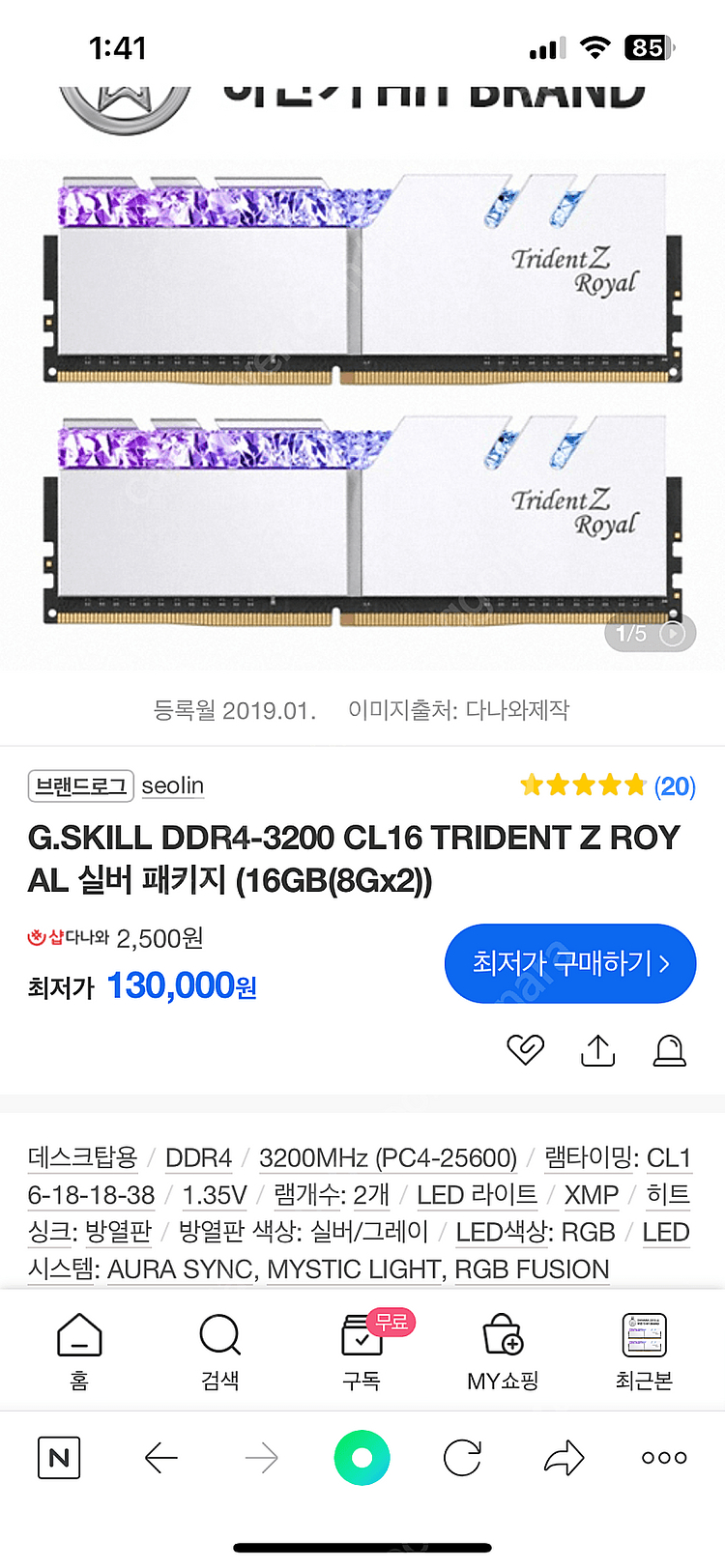Screen dimensions: 725x1568
Task: Open Naver home via N icon
Action: pos(59,1459)
